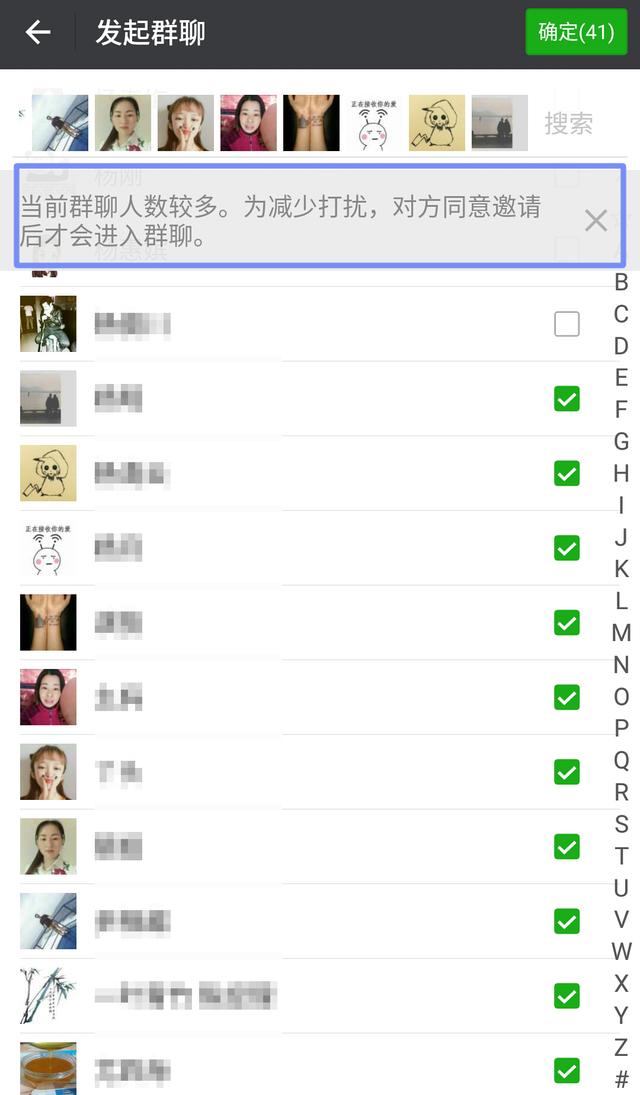Remove crossed wrists avatar from selected strip

[311, 123]
